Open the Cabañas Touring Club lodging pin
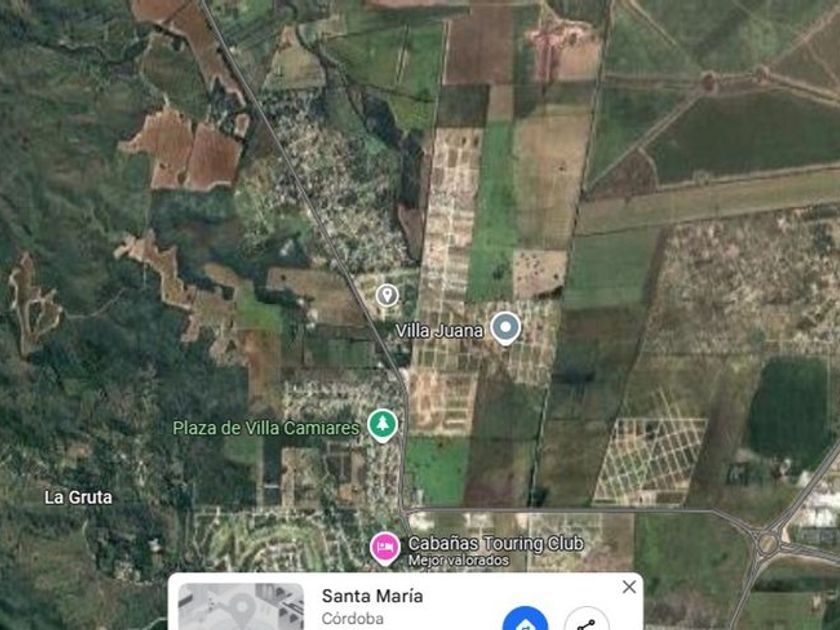The width and height of the screenshot is (840, 630). 384,547
